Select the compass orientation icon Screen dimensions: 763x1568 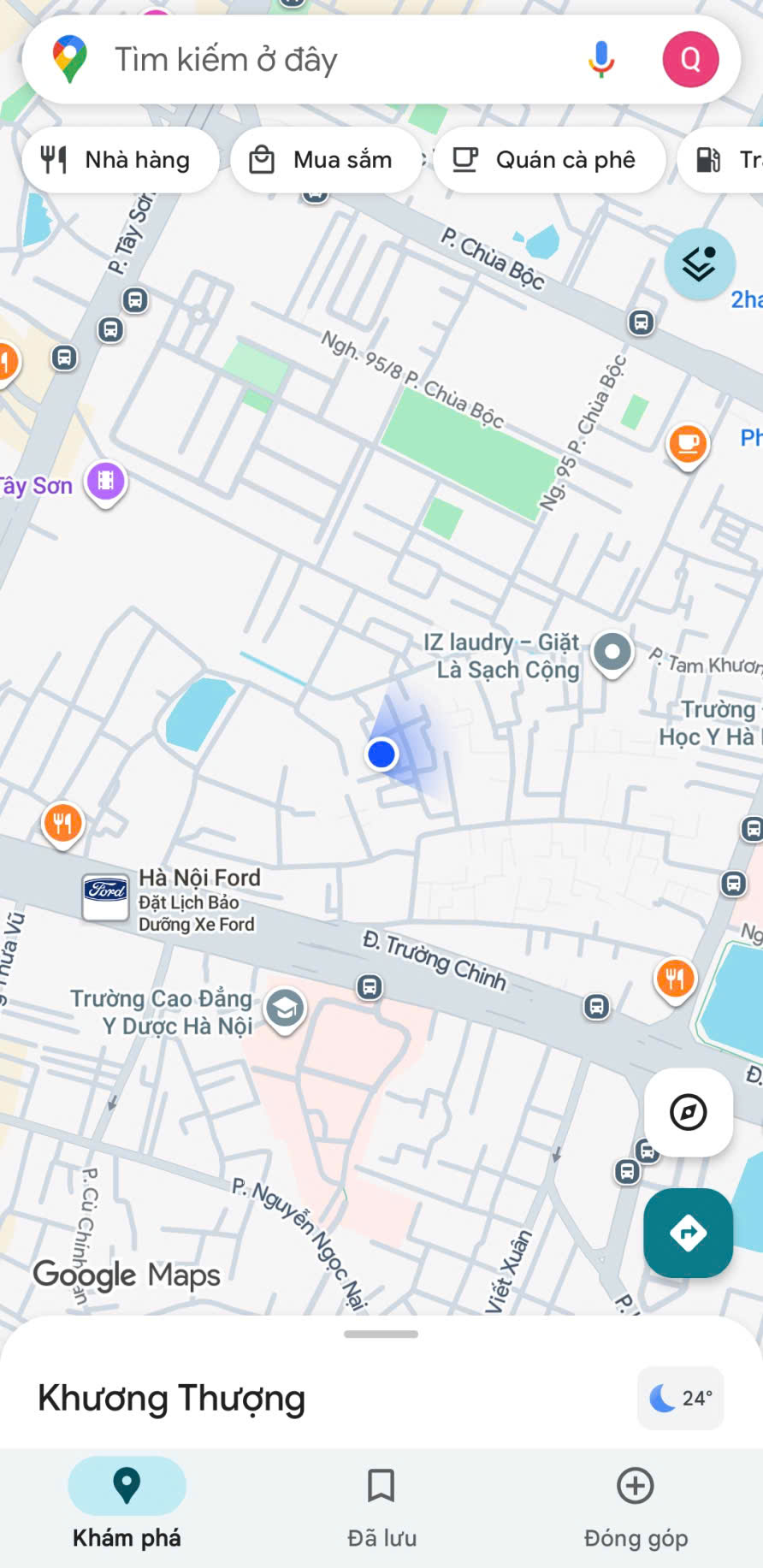pyautogui.click(x=689, y=1112)
